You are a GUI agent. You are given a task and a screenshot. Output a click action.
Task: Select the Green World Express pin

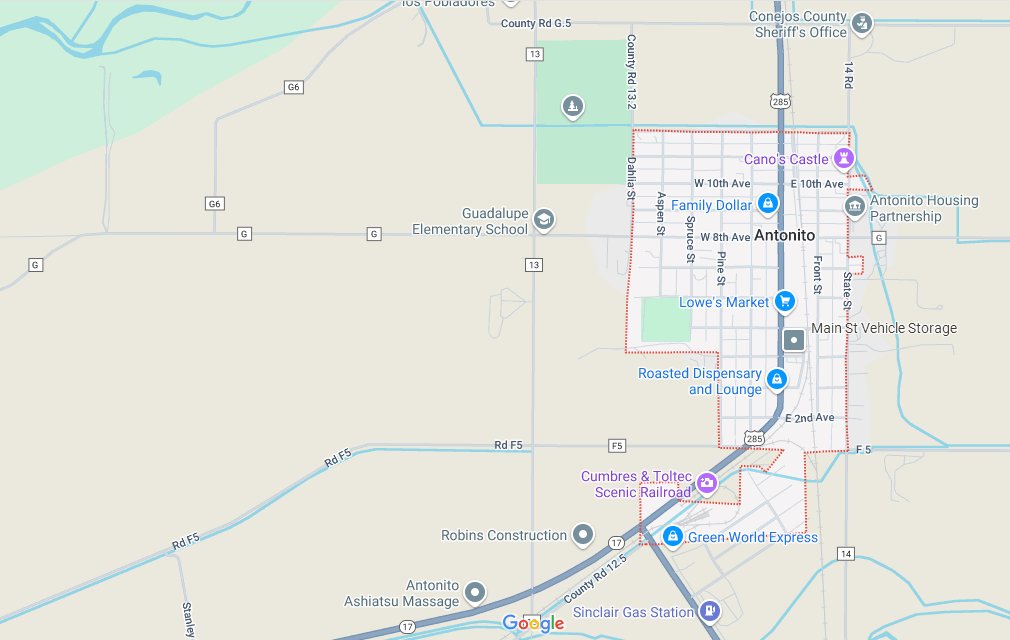[673, 537]
